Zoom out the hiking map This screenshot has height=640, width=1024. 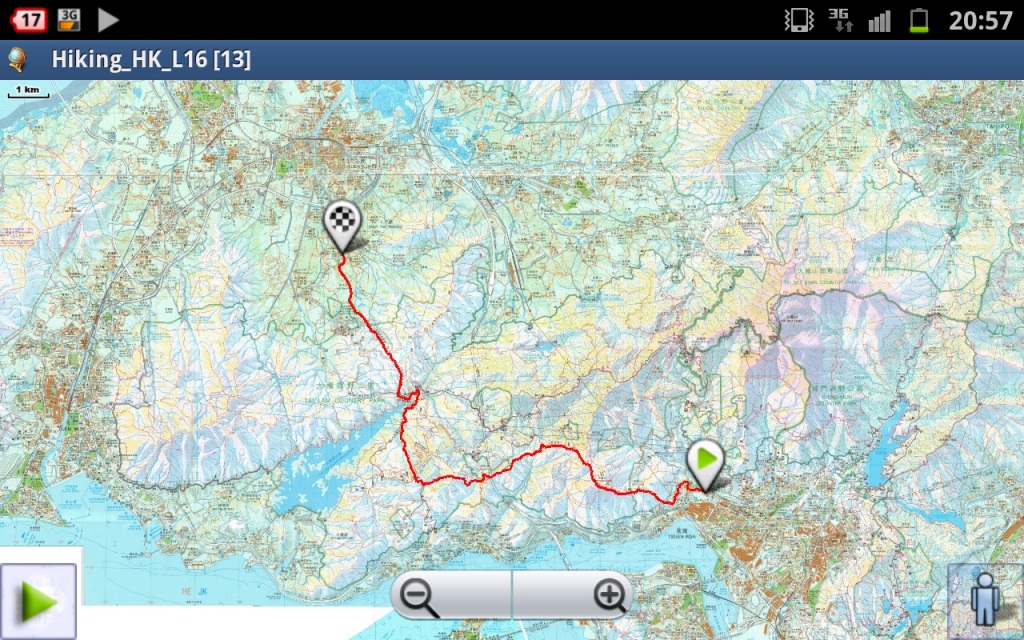420,596
